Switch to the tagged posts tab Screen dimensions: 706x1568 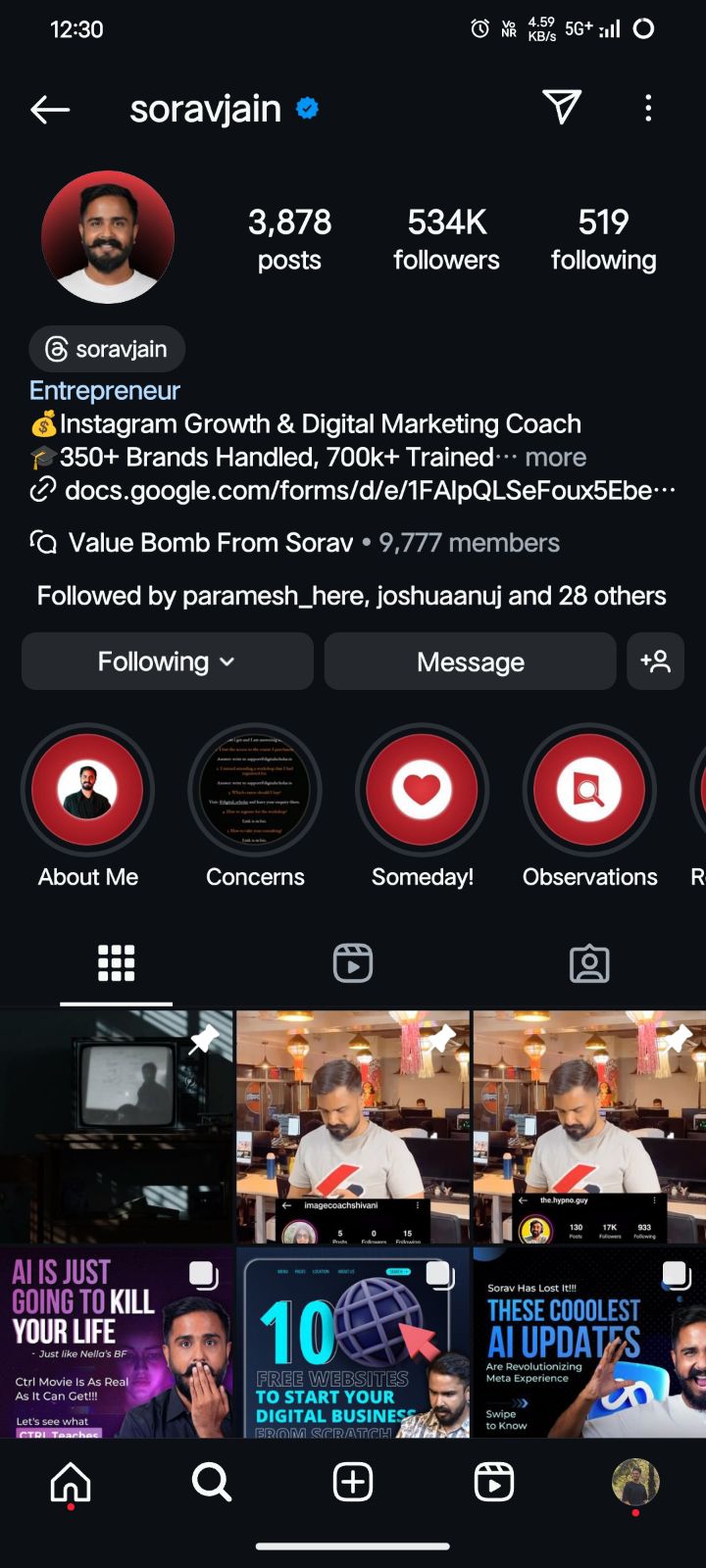[x=589, y=963]
